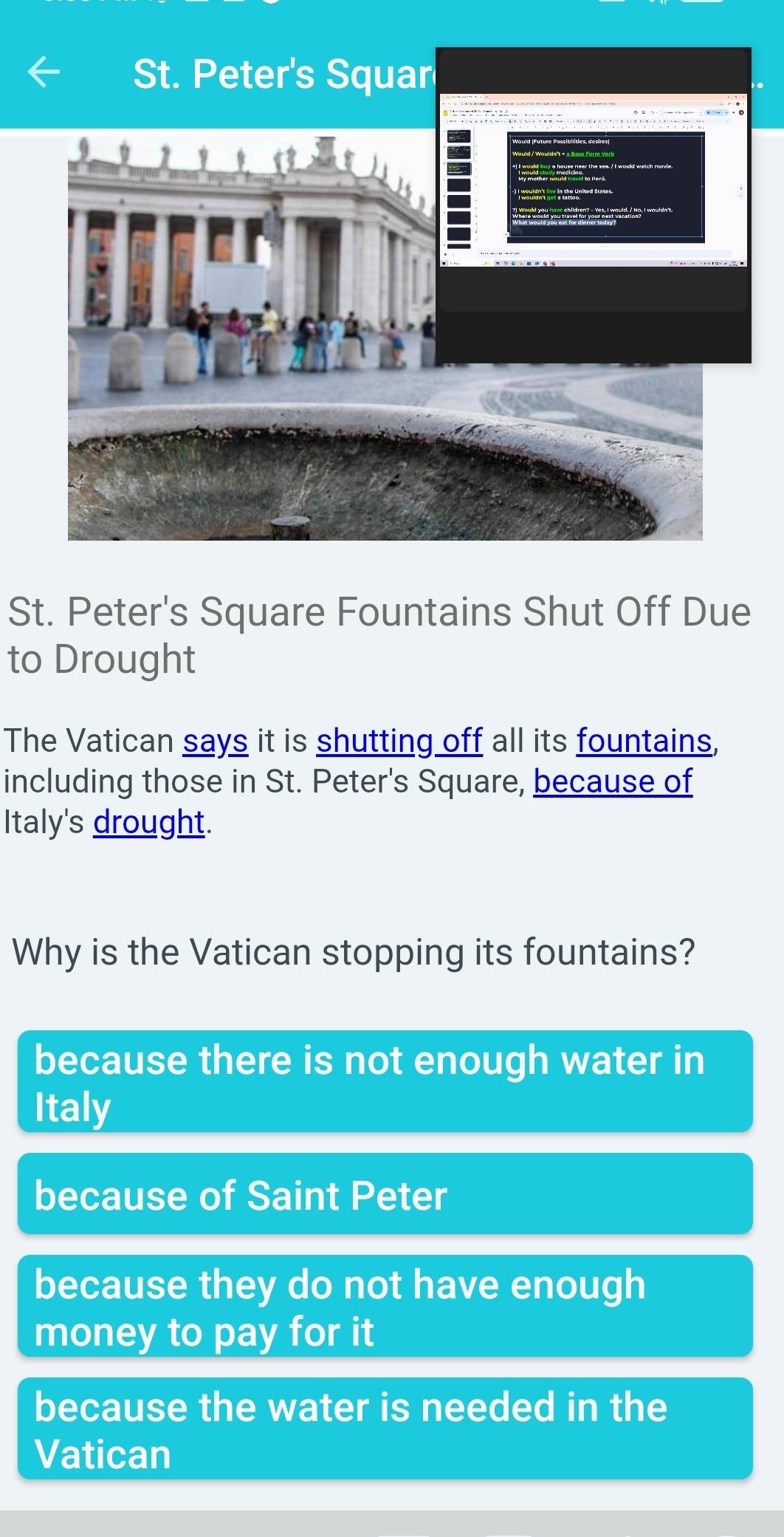This screenshot has height=1537, width=784.
Task: Open the 'drought' hyperlink
Action: pyautogui.click(x=148, y=822)
